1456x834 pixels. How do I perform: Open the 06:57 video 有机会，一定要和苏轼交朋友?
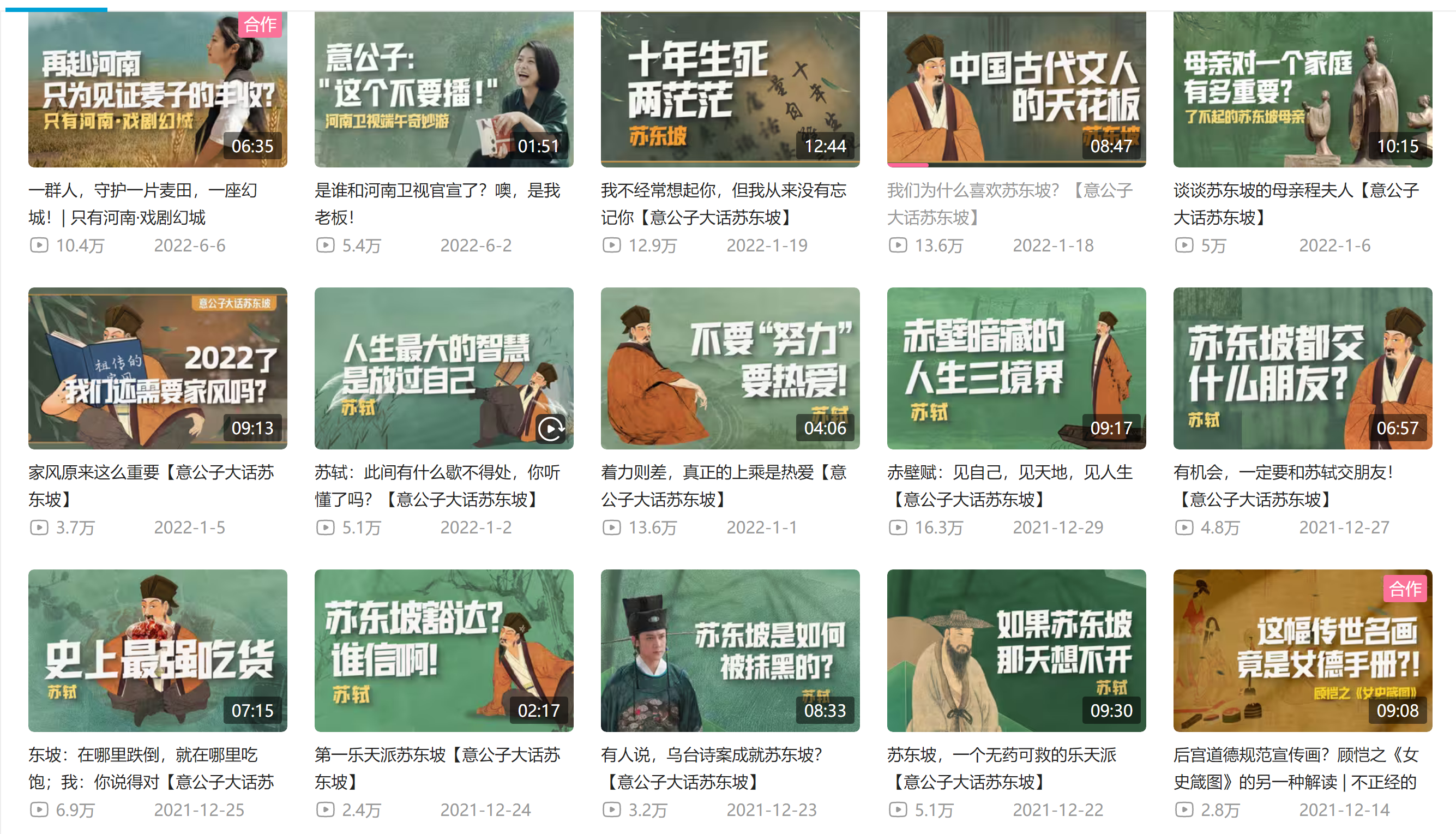1303,368
